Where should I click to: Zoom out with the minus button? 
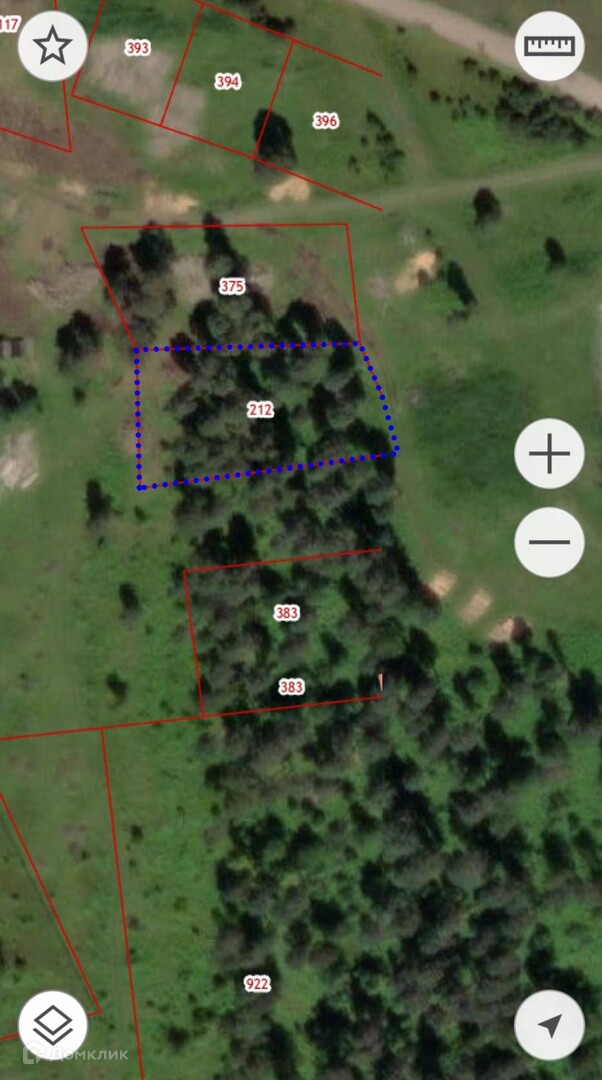[549, 542]
